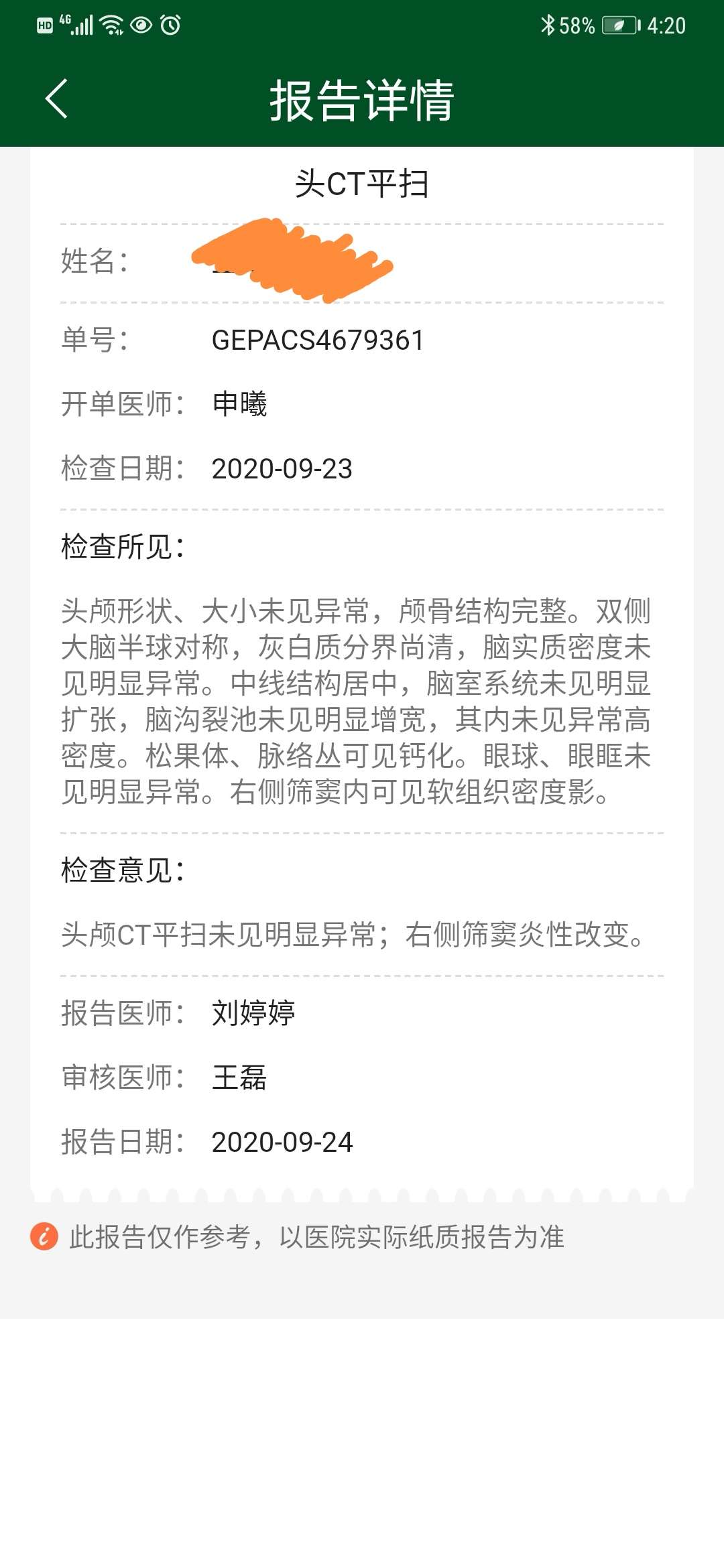Tap the back arrow to exit report details
The height and width of the screenshot is (1568, 724).
pyautogui.click(x=55, y=99)
